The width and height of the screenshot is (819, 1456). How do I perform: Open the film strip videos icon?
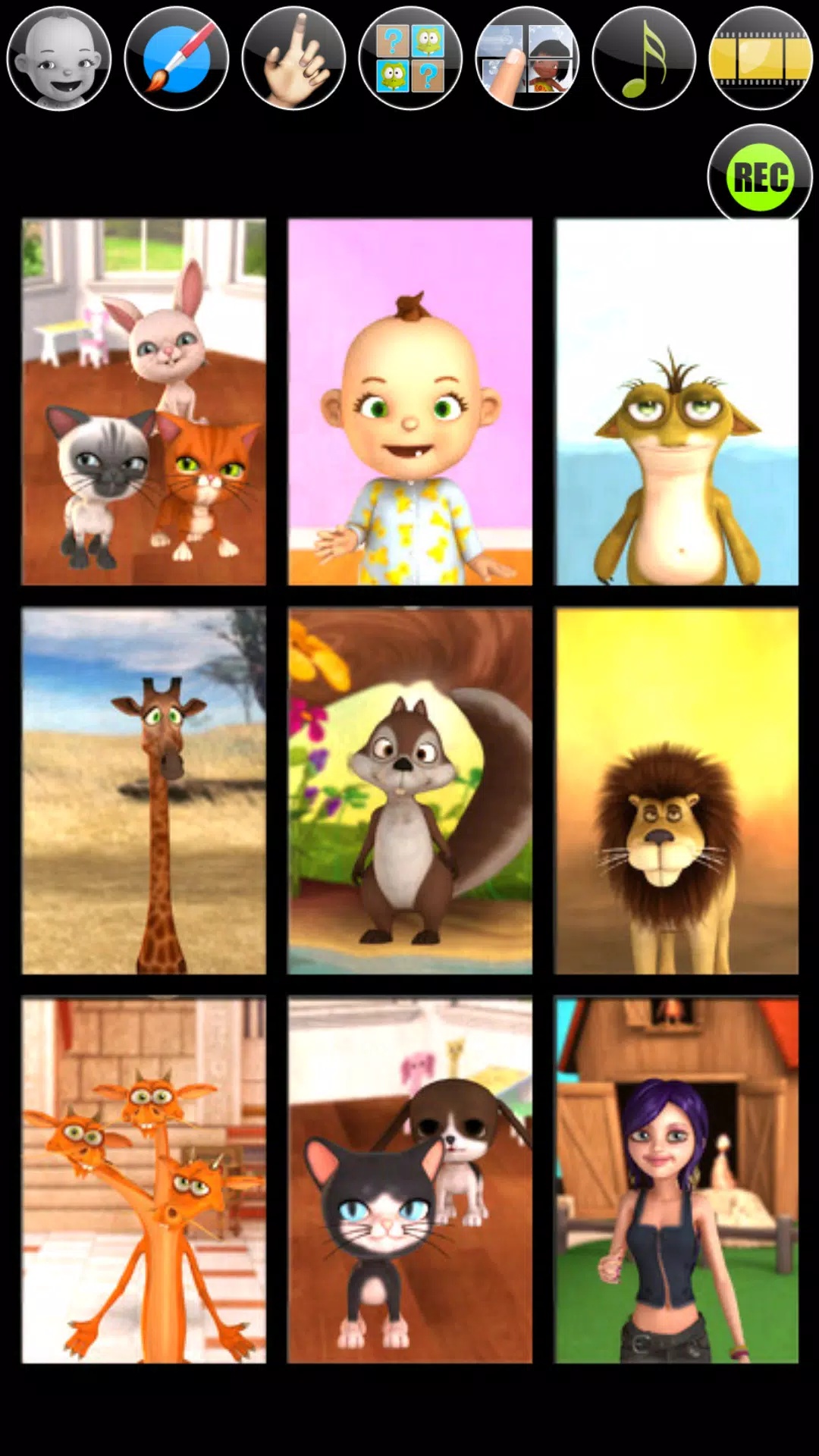click(x=761, y=58)
